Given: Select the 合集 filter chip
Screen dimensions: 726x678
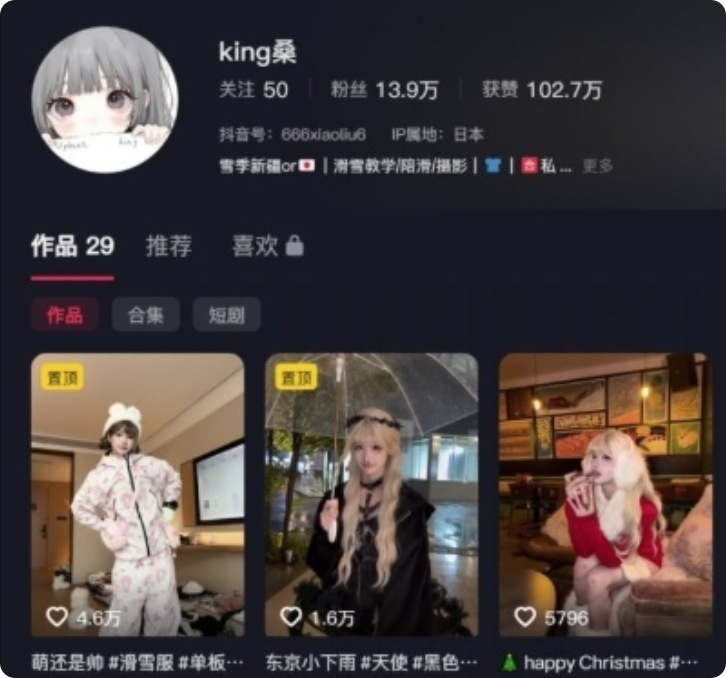Looking at the screenshot, I should 146,315.
